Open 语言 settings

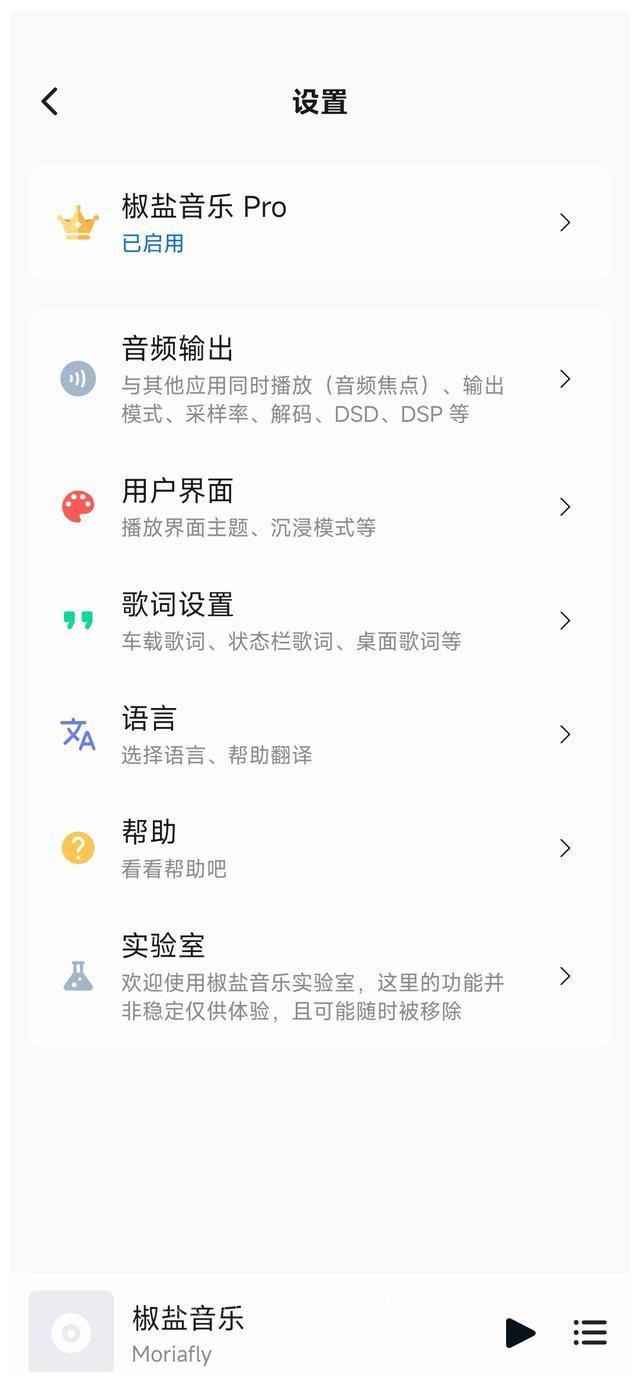coord(319,735)
